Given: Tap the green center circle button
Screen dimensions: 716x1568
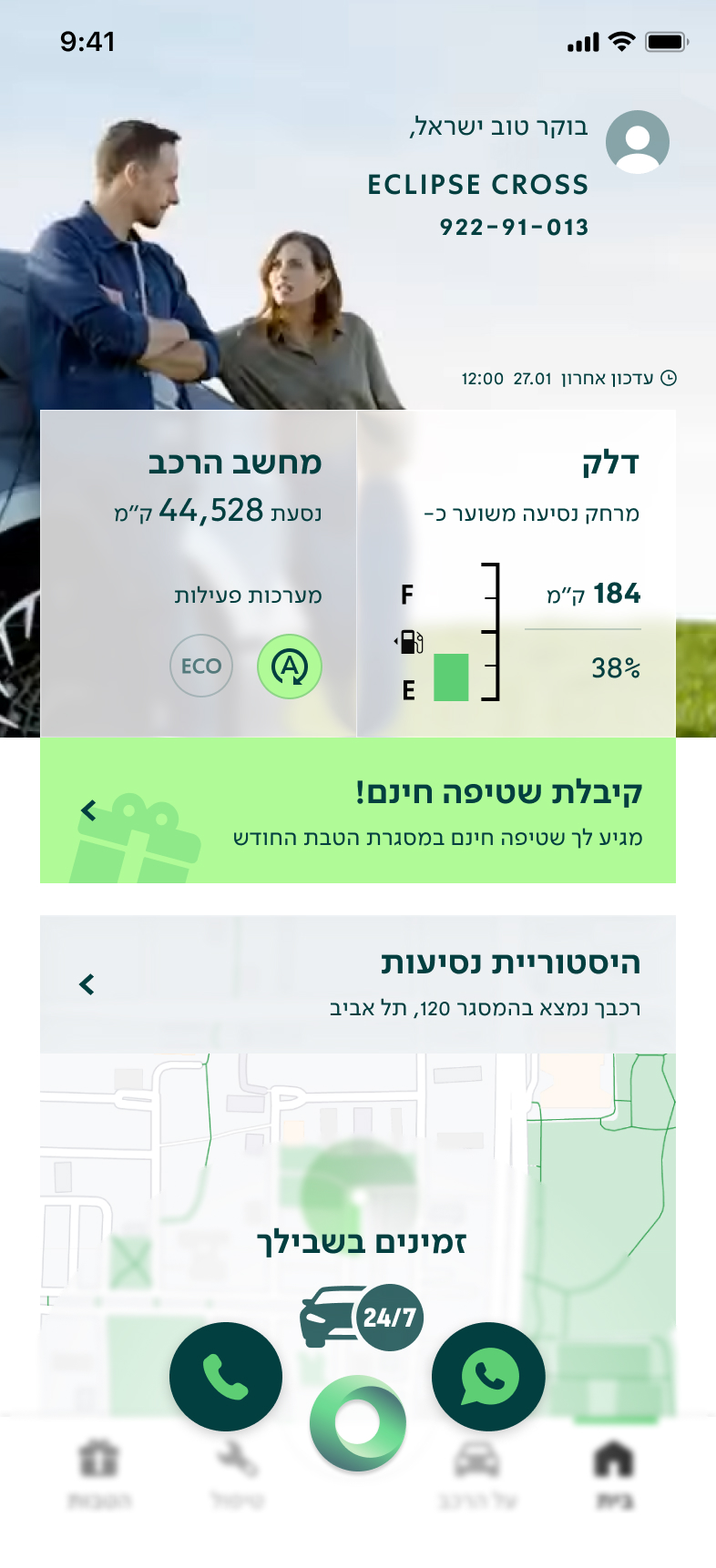Looking at the screenshot, I should [358, 1423].
